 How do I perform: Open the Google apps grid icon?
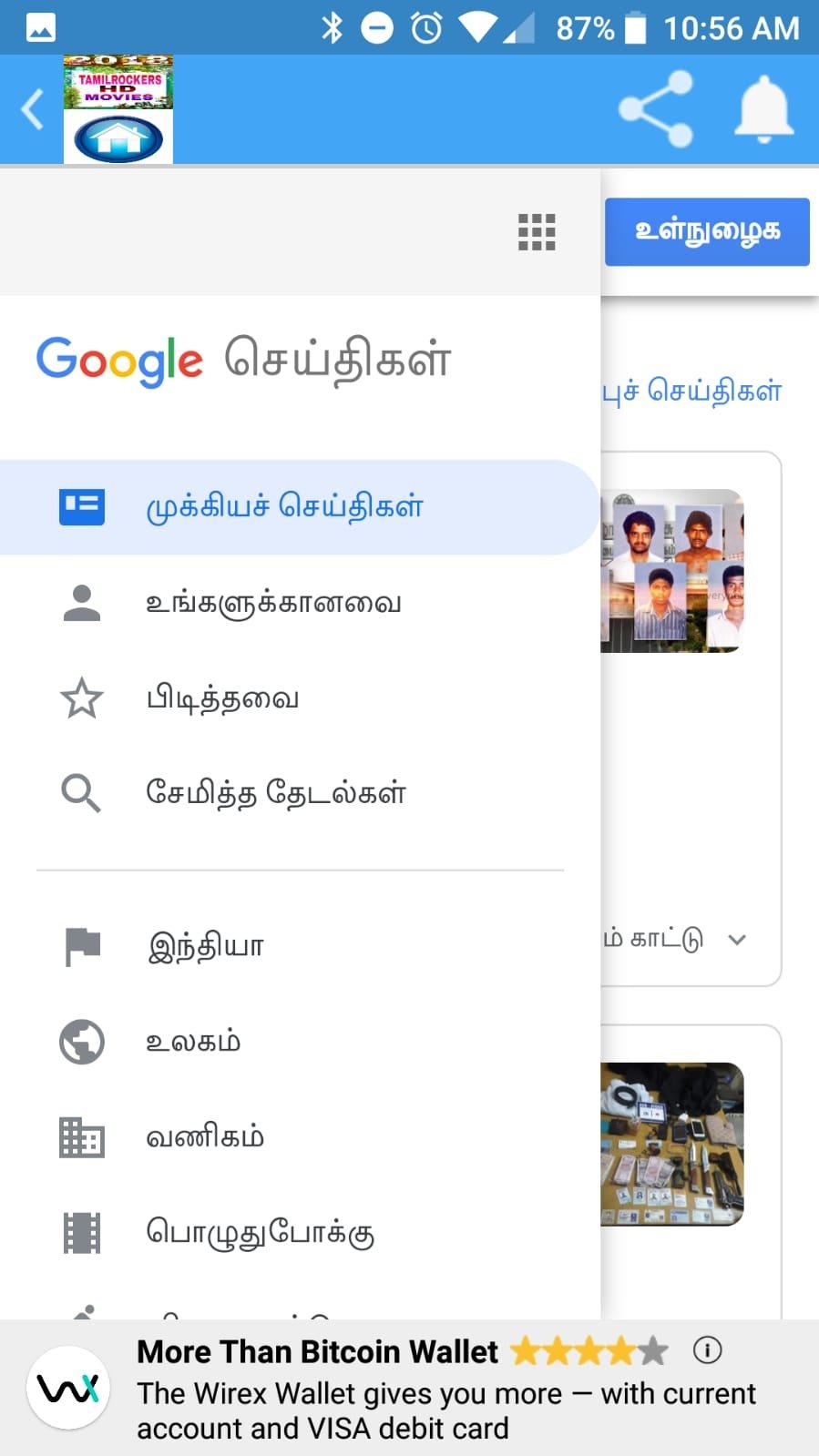click(x=537, y=232)
